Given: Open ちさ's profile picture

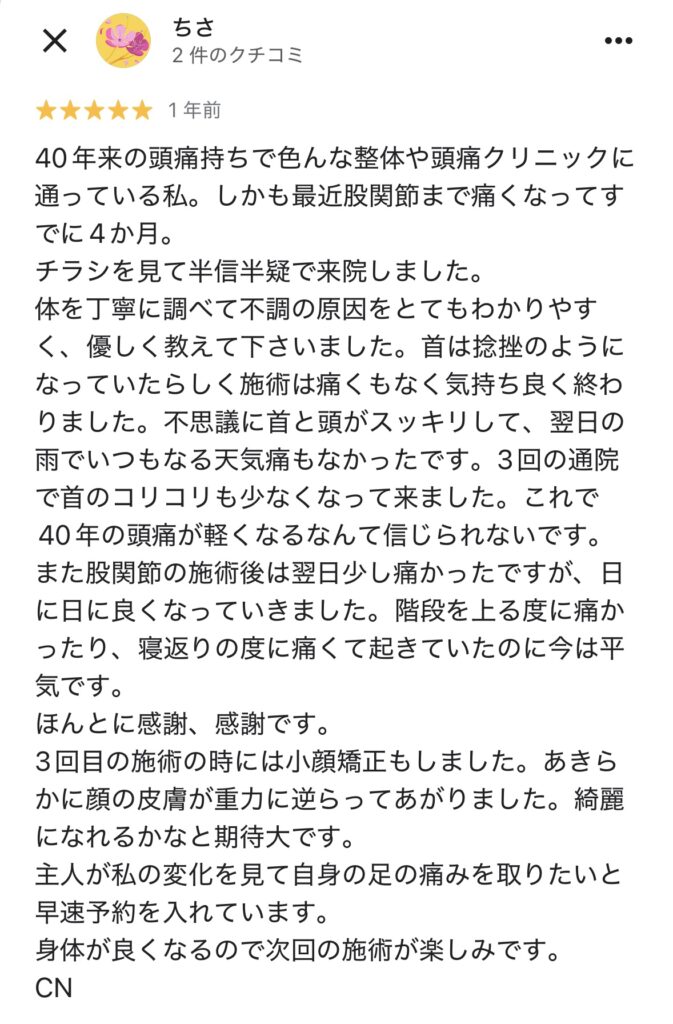Looking at the screenshot, I should 123,41.
